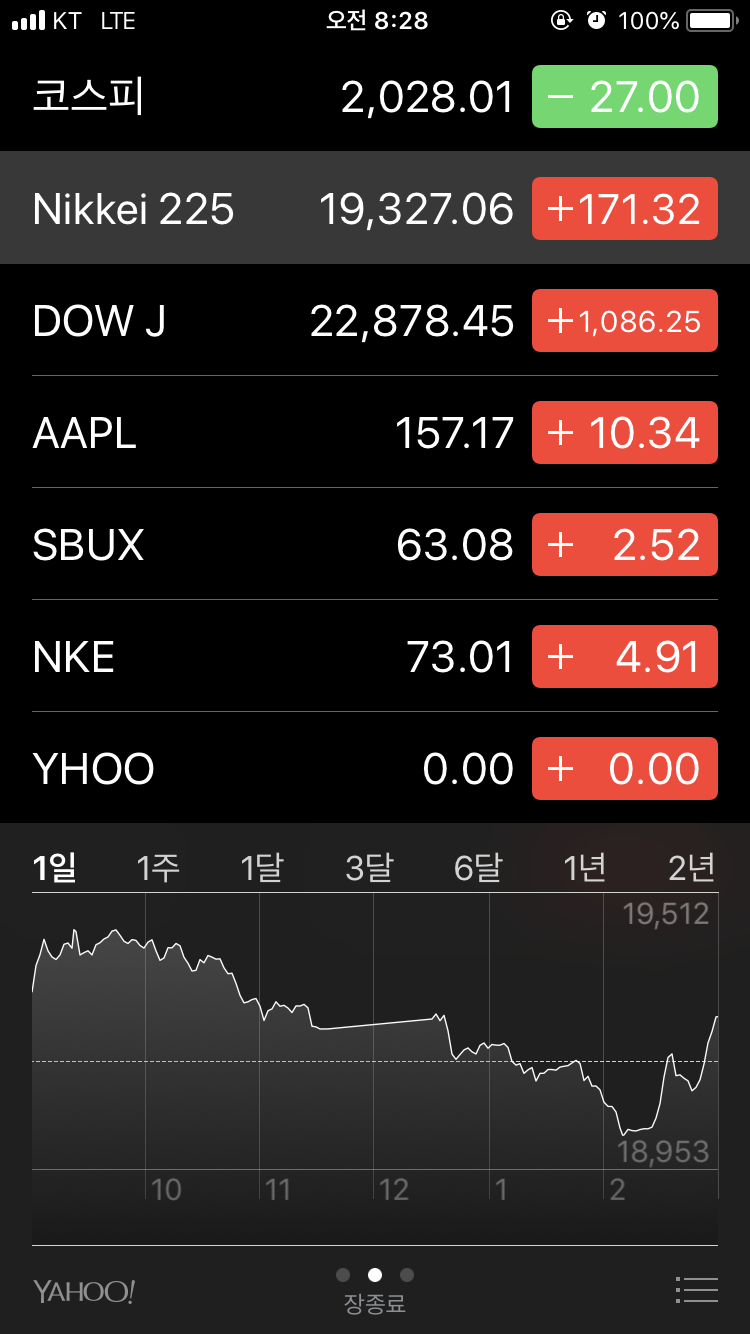The width and height of the screenshot is (750, 1334).
Task: Switch chart range to 6달
Action: click(x=478, y=868)
